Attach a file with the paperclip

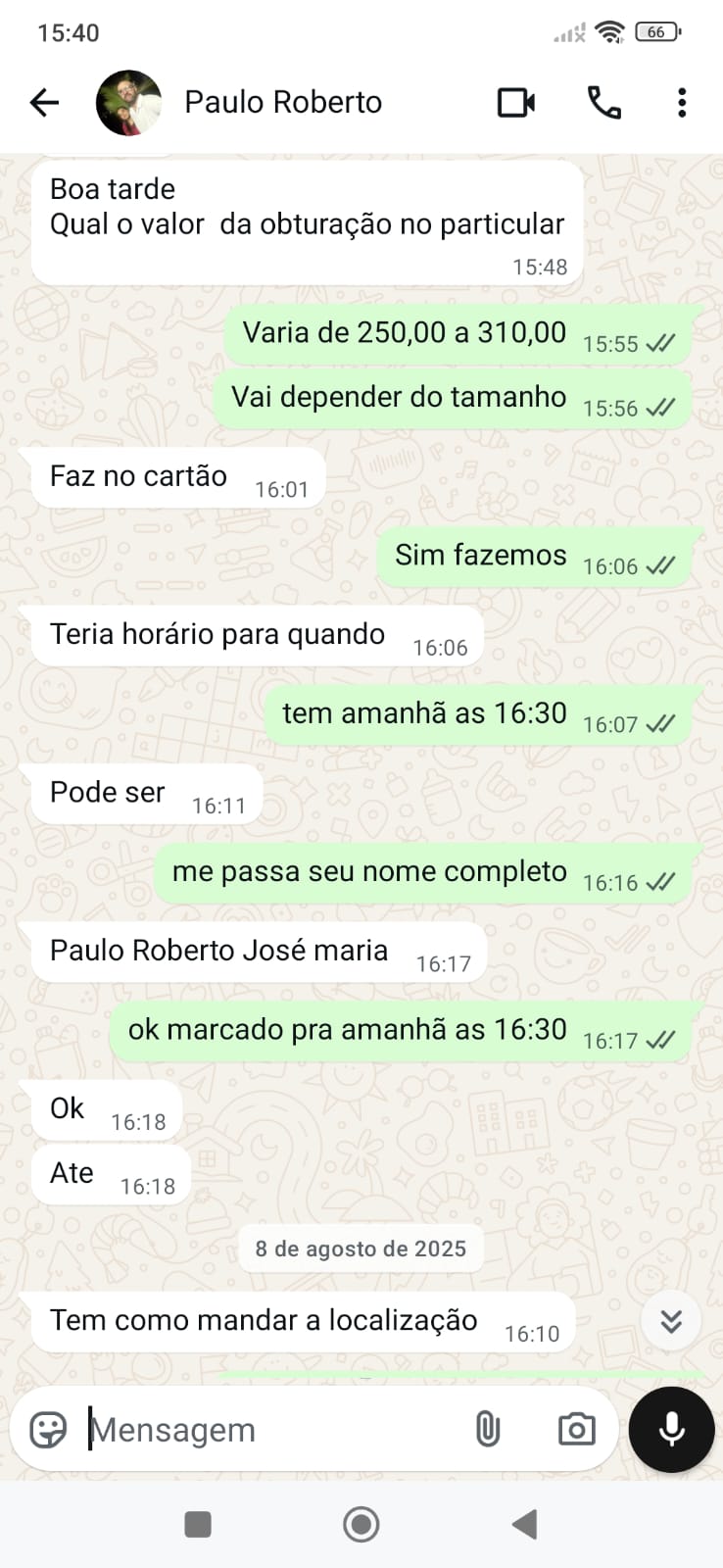pyautogui.click(x=487, y=1430)
